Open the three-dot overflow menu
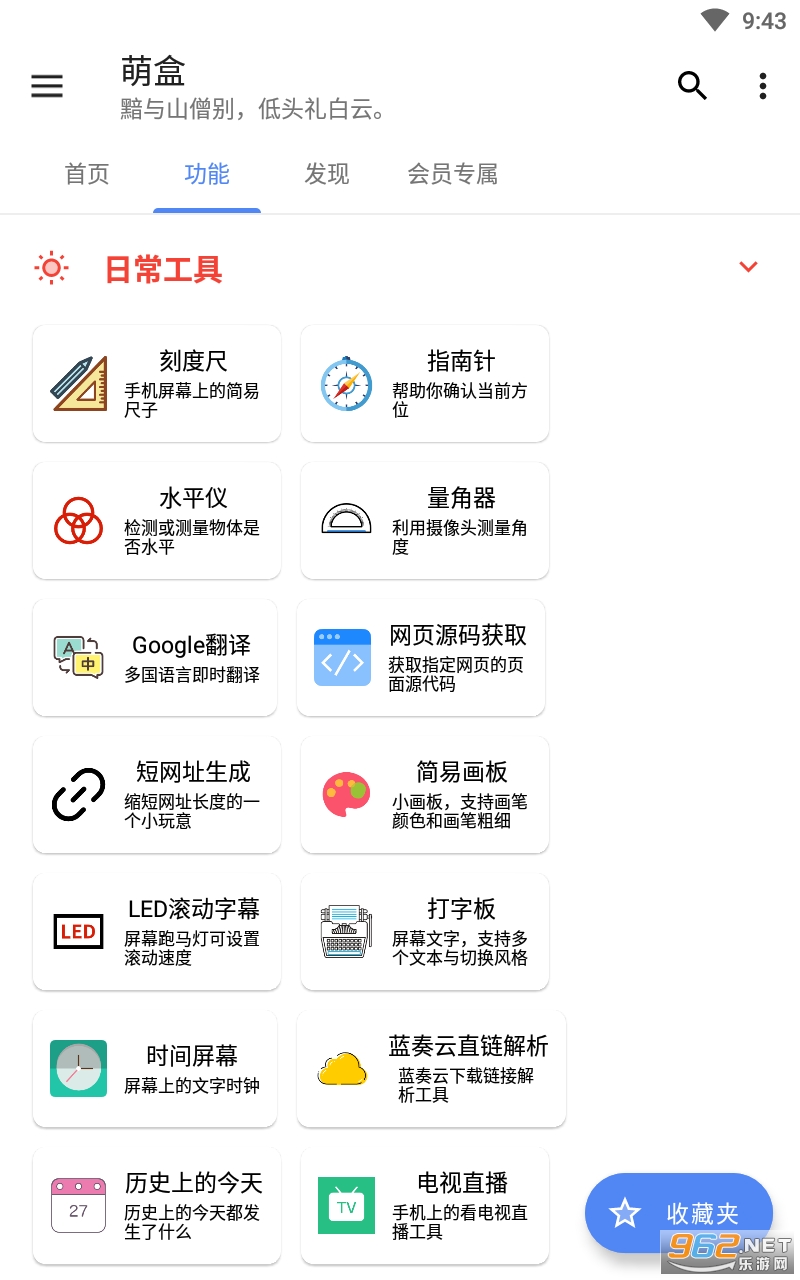800x1280 pixels. tap(763, 86)
